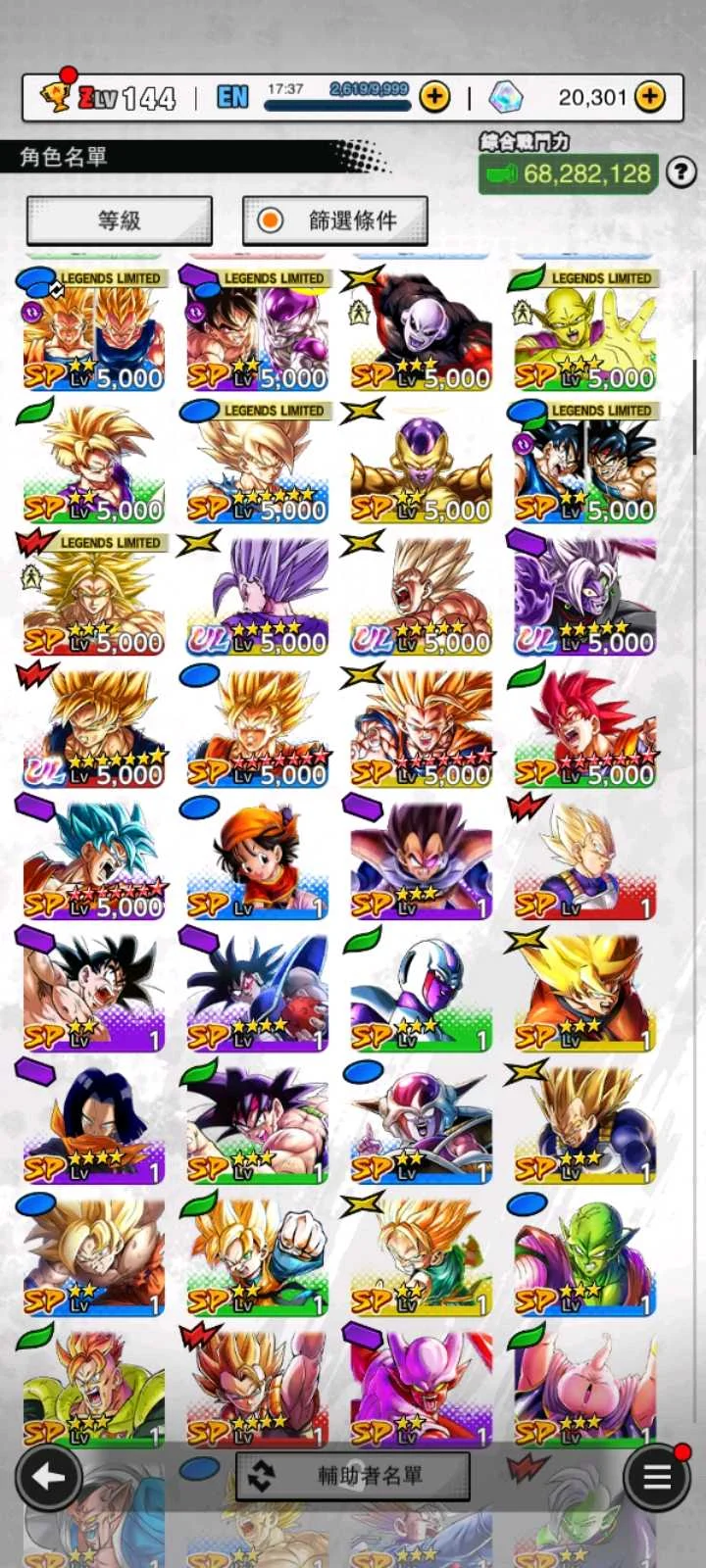Go back with the arrow button
Image resolution: width=706 pixels, height=1568 pixels.
[x=48, y=1477]
